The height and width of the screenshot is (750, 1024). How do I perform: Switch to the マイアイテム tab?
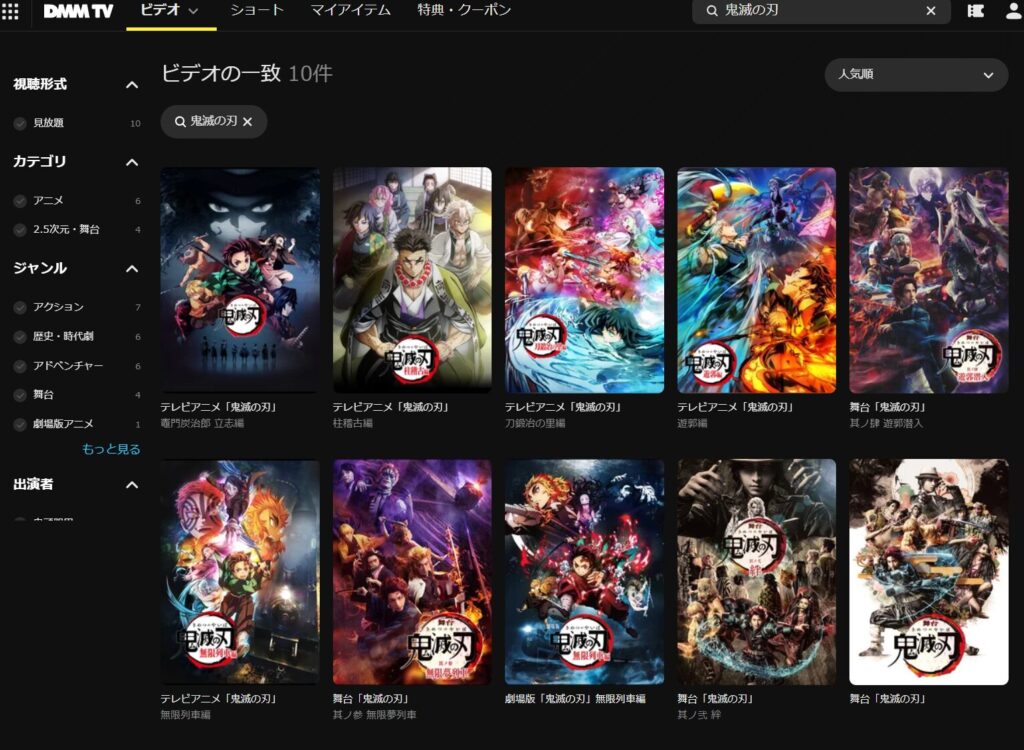pyautogui.click(x=351, y=10)
